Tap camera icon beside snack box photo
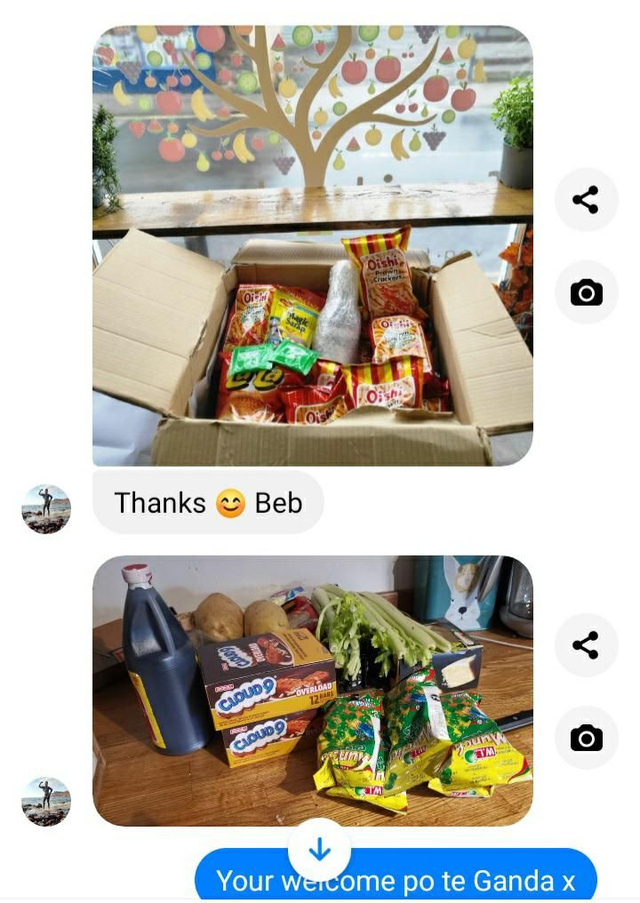640x903 pixels. (586, 292)
